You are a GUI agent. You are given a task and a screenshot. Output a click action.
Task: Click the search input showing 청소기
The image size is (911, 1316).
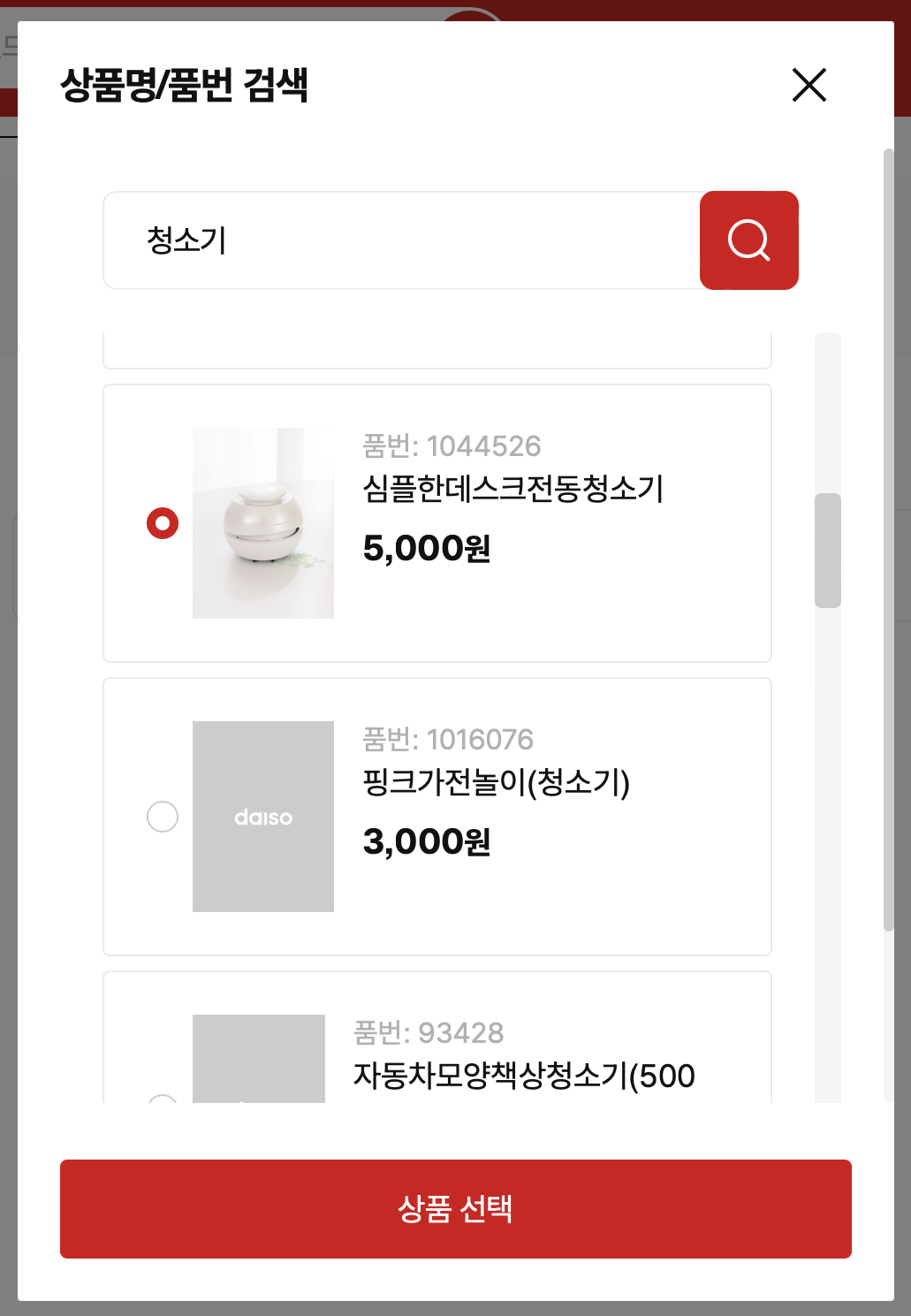pos(398,240)
